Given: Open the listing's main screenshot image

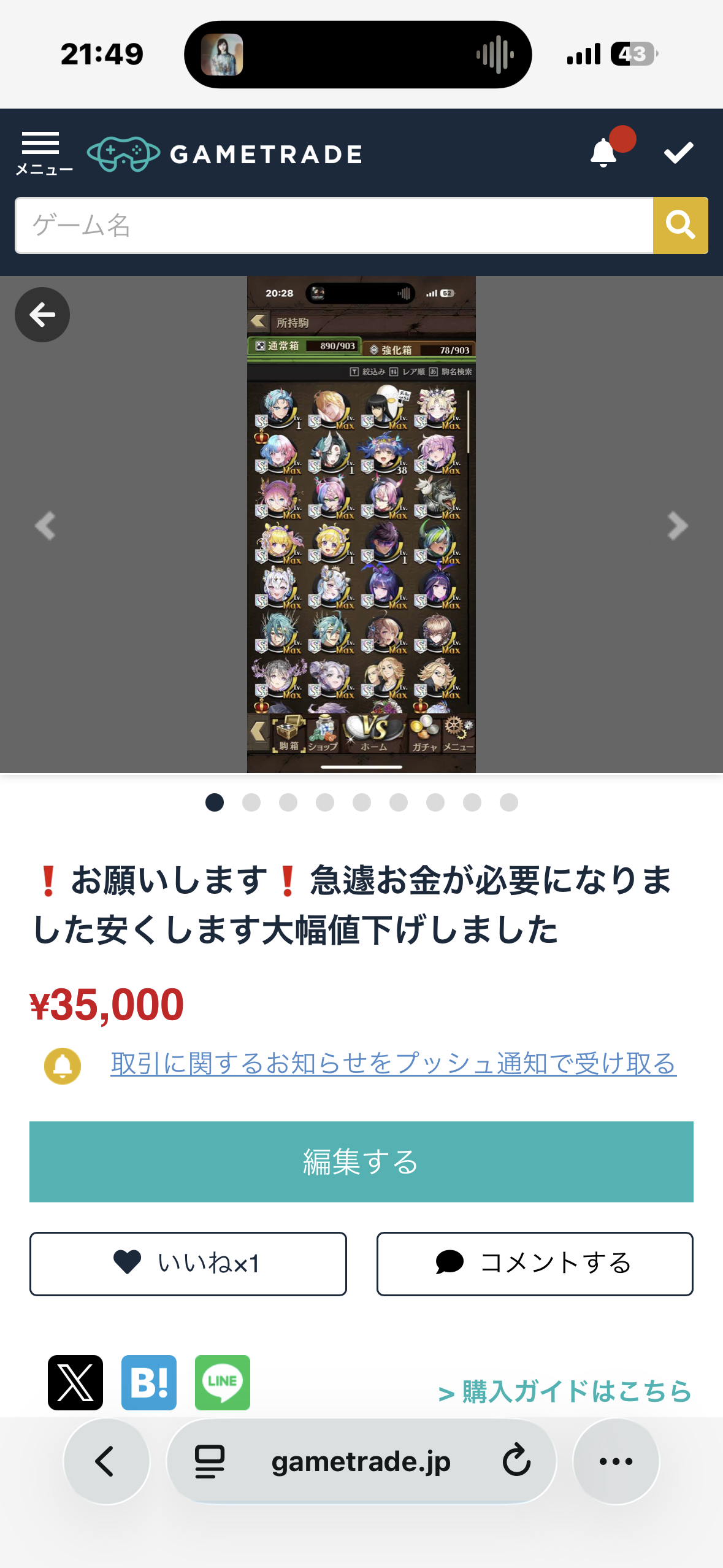Looking at the screenshot, I should pyautogui.click(x=361, y=524).
